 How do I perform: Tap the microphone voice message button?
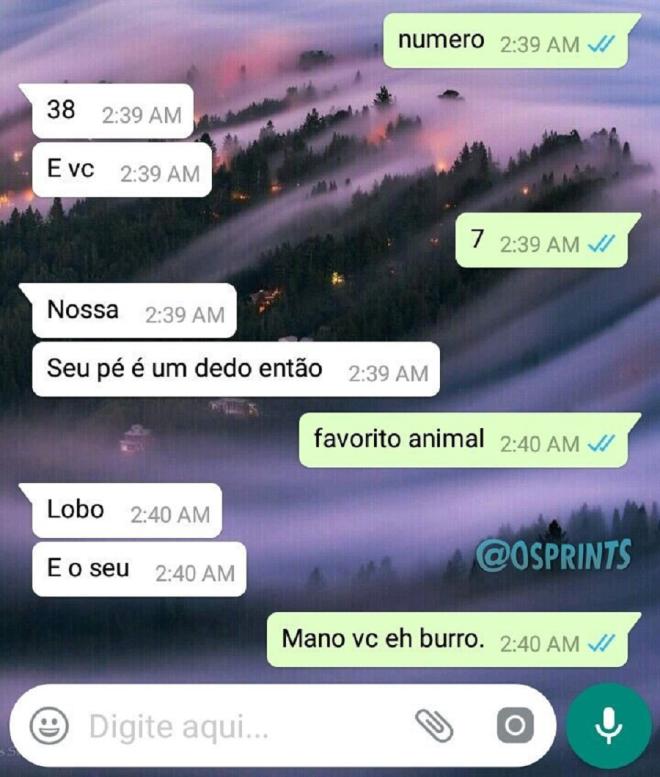pos(608,726)
